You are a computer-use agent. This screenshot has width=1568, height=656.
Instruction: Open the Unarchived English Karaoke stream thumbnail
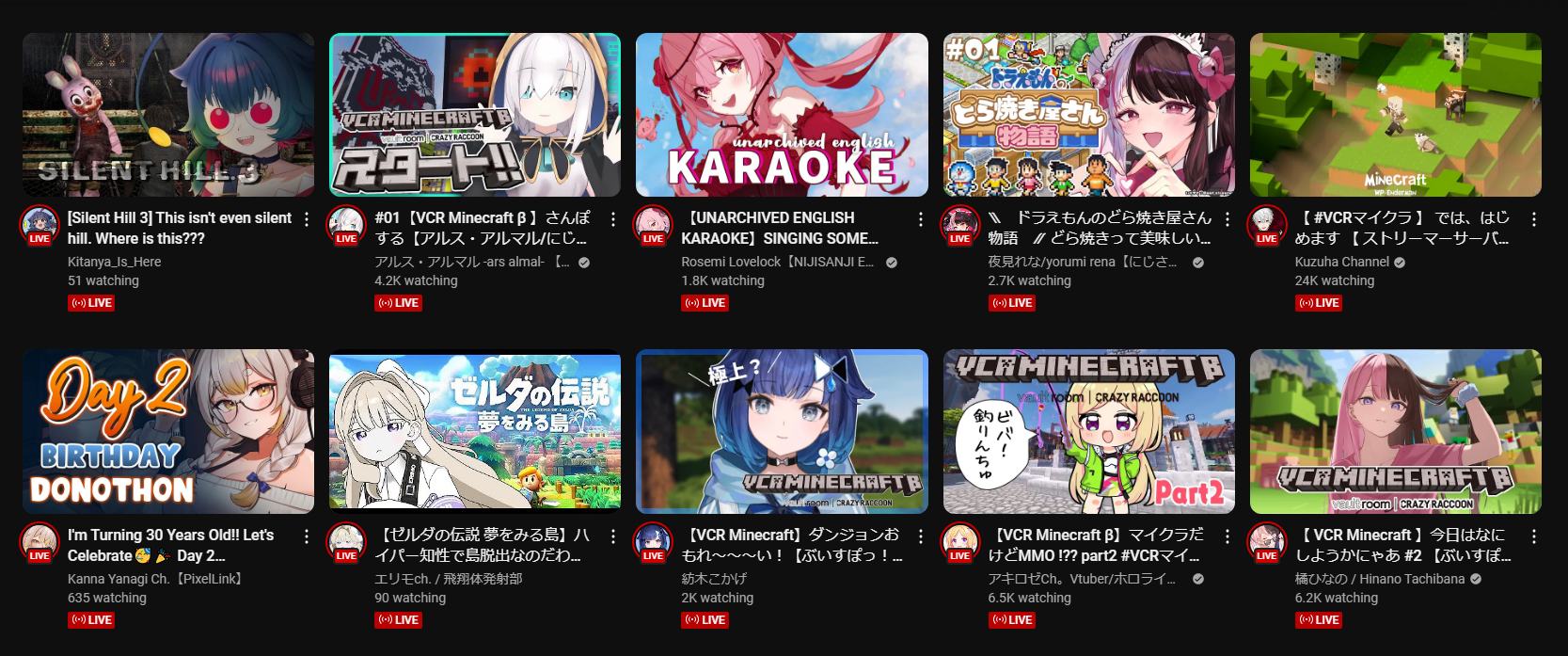782,115
